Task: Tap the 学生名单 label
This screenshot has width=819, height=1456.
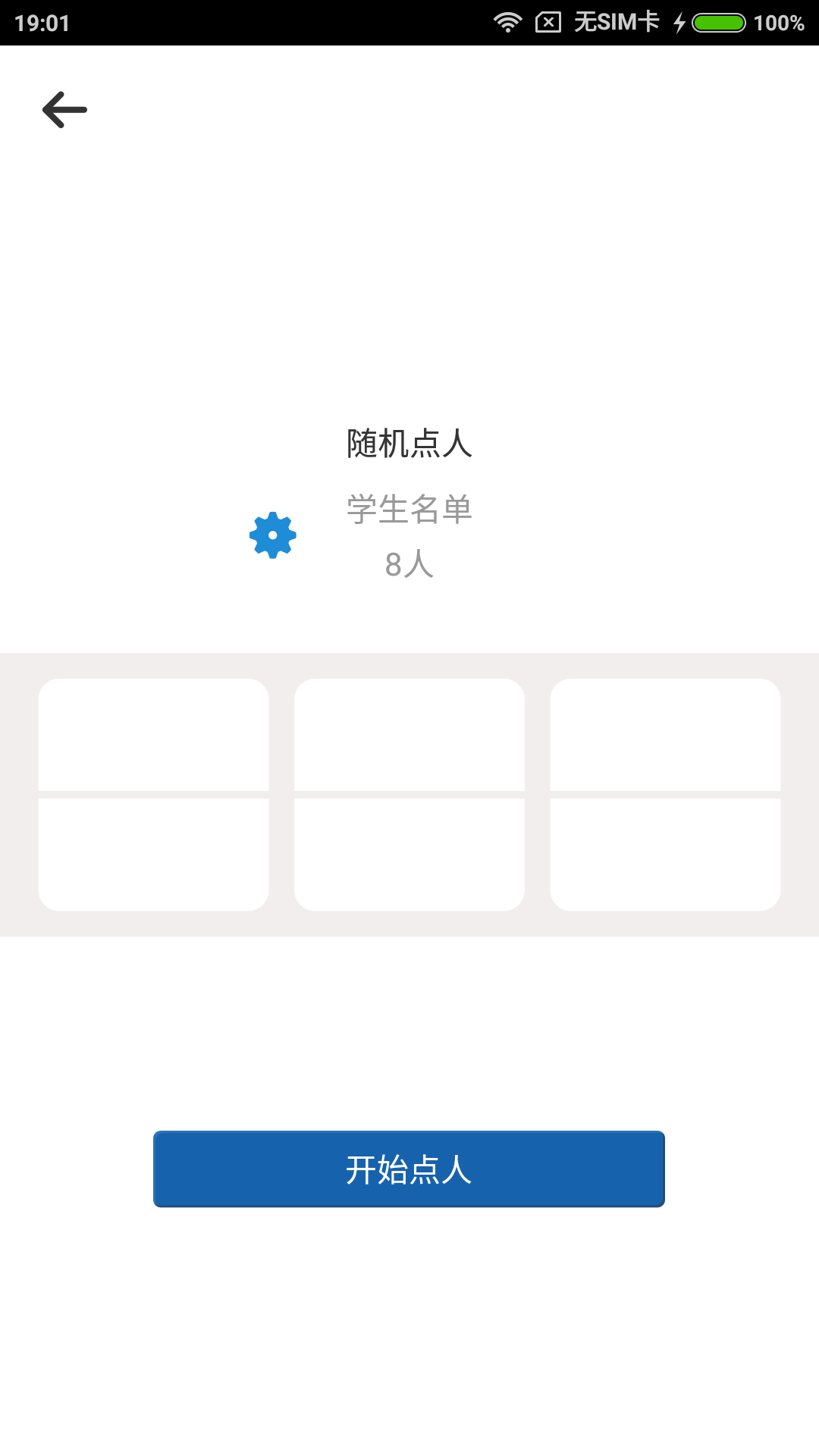Action: pyautogui.click(x=408, y=510)
